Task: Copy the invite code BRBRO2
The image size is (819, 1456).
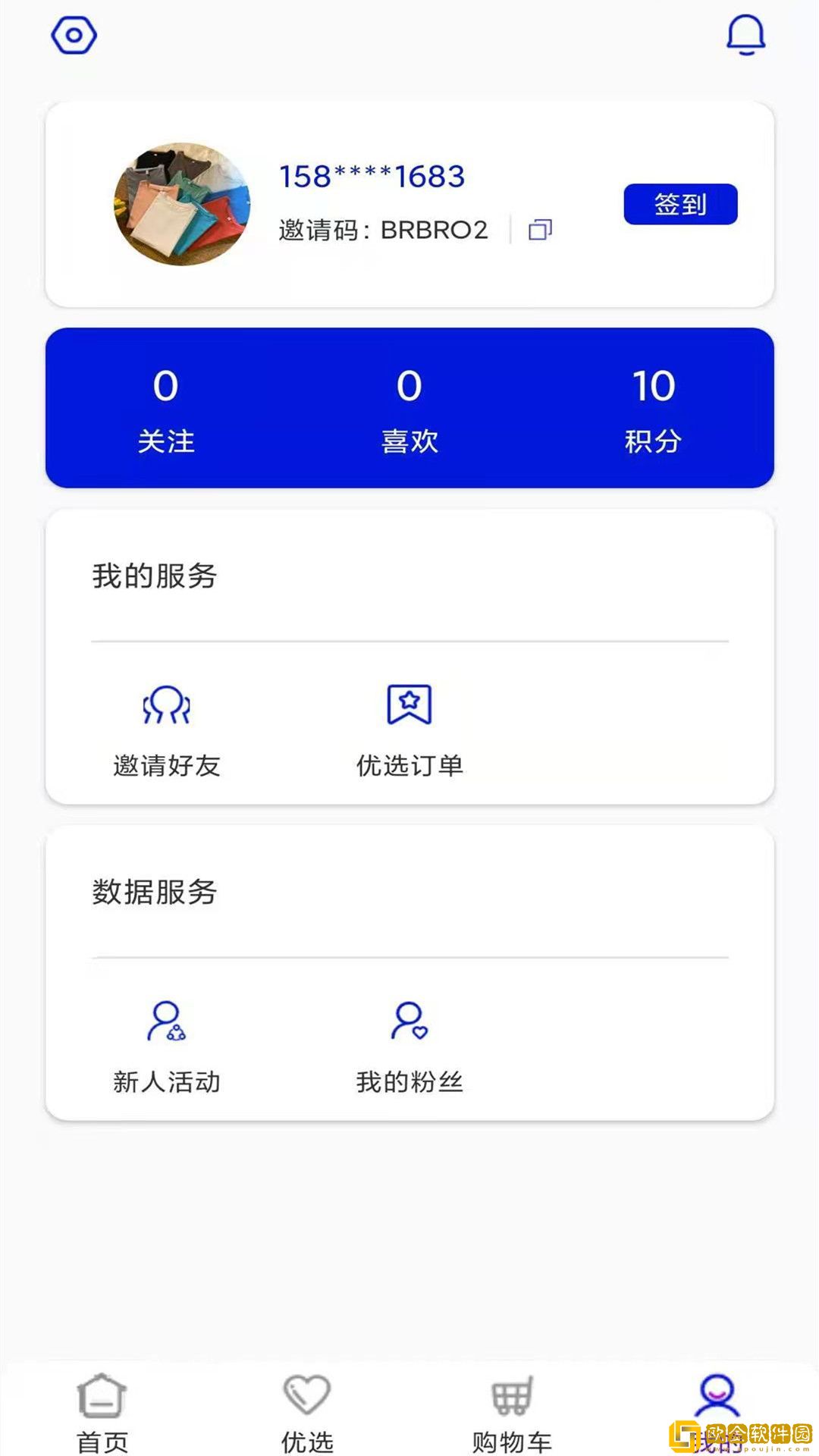Action: pyautogui.click(x=540, y=229)
